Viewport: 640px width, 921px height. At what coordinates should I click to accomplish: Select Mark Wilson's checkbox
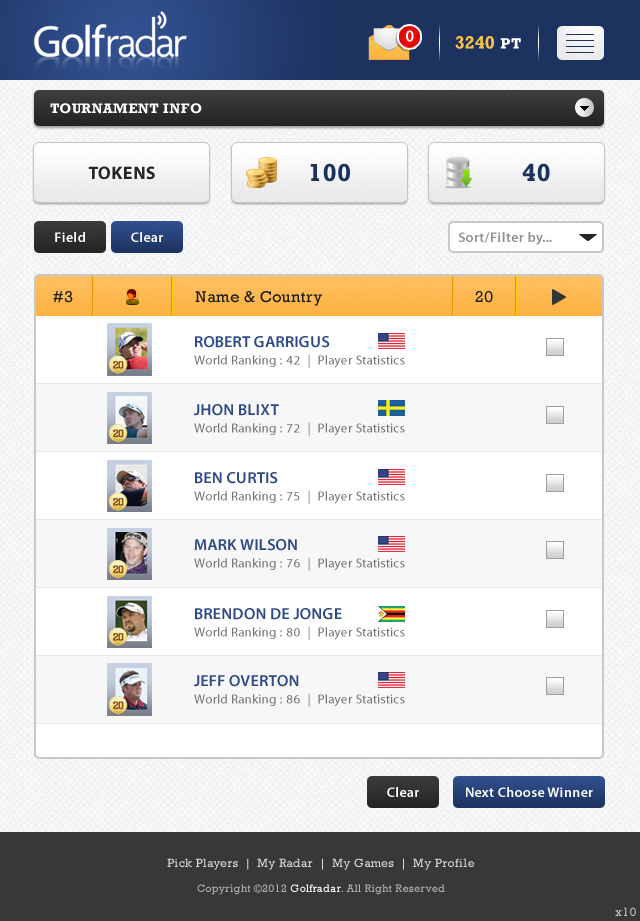(x=555, y=550)
